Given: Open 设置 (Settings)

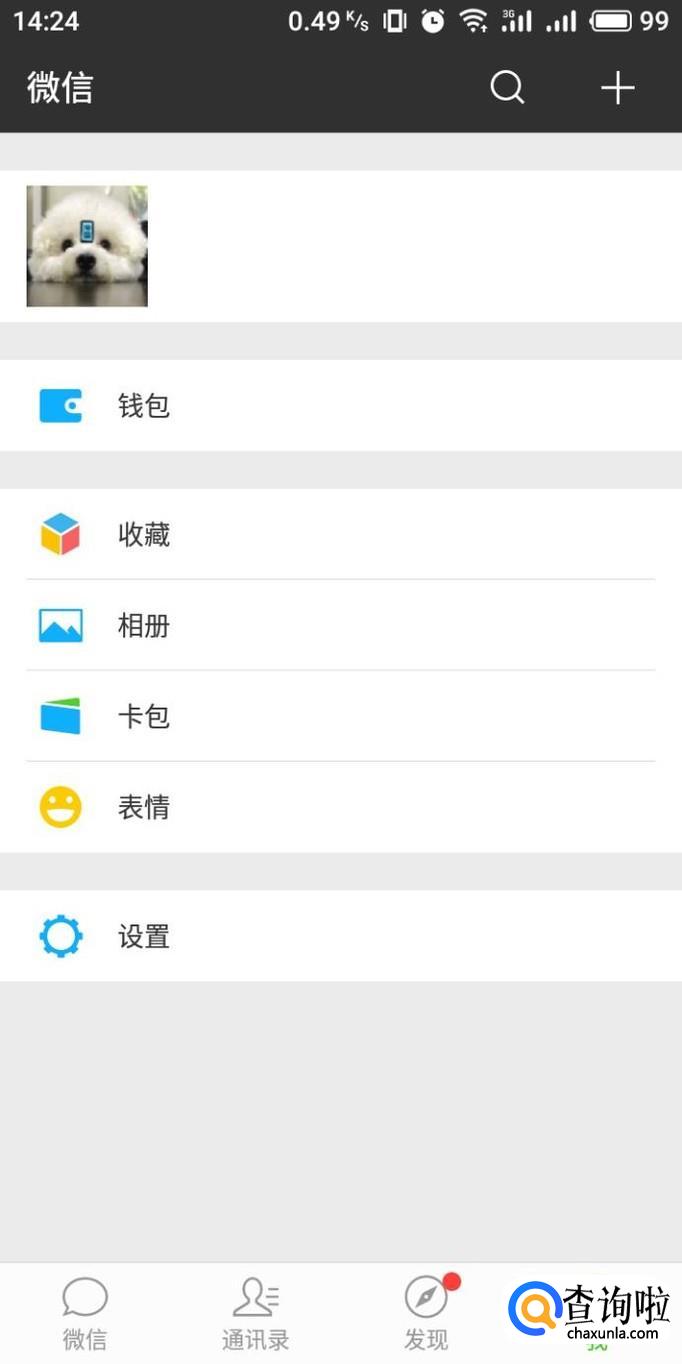Looking at the screenshot, I should pyautogui.click(x=340, y=936).
